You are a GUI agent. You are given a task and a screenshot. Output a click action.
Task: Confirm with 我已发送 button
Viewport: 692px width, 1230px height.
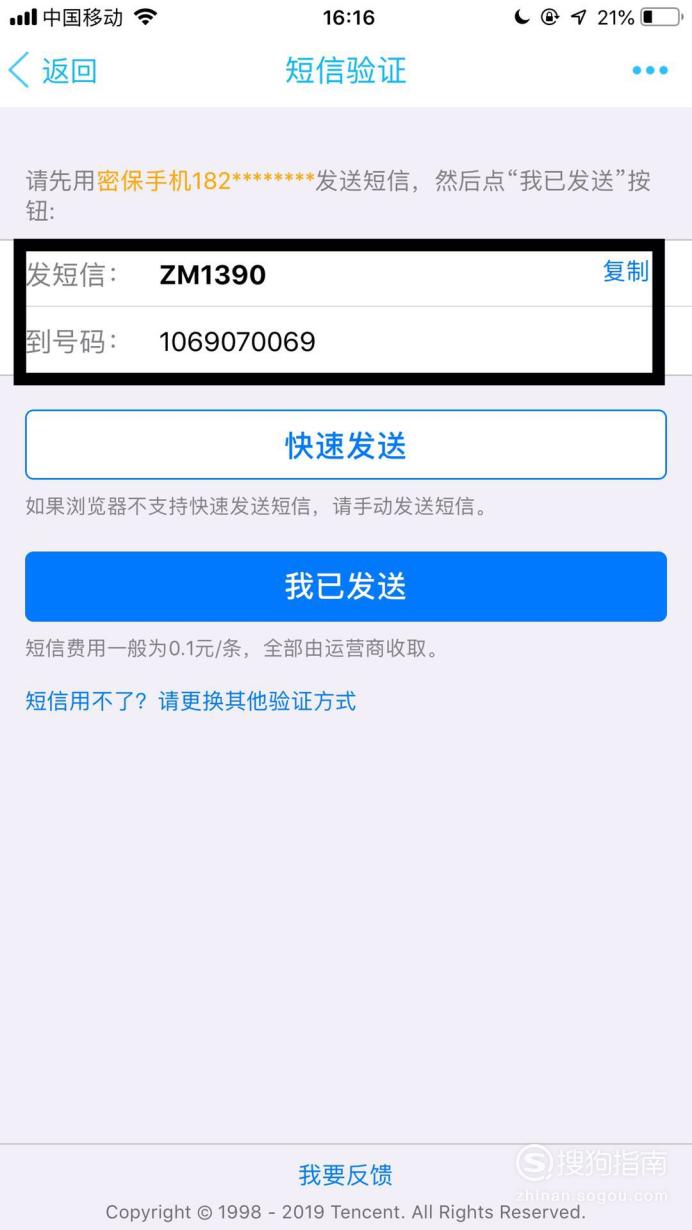346,586
